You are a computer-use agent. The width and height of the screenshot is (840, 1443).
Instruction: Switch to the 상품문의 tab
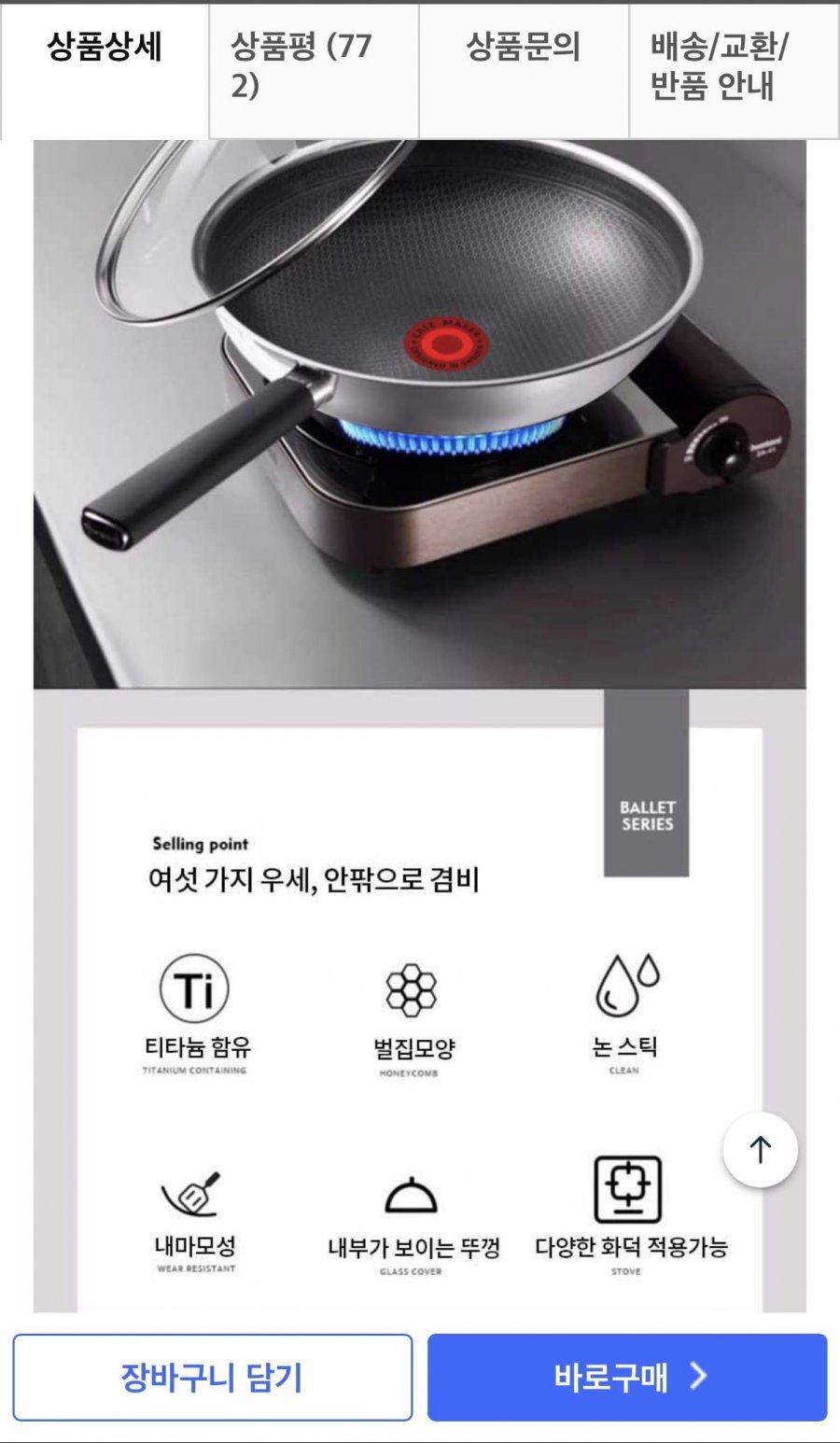[x=524, y=71]
